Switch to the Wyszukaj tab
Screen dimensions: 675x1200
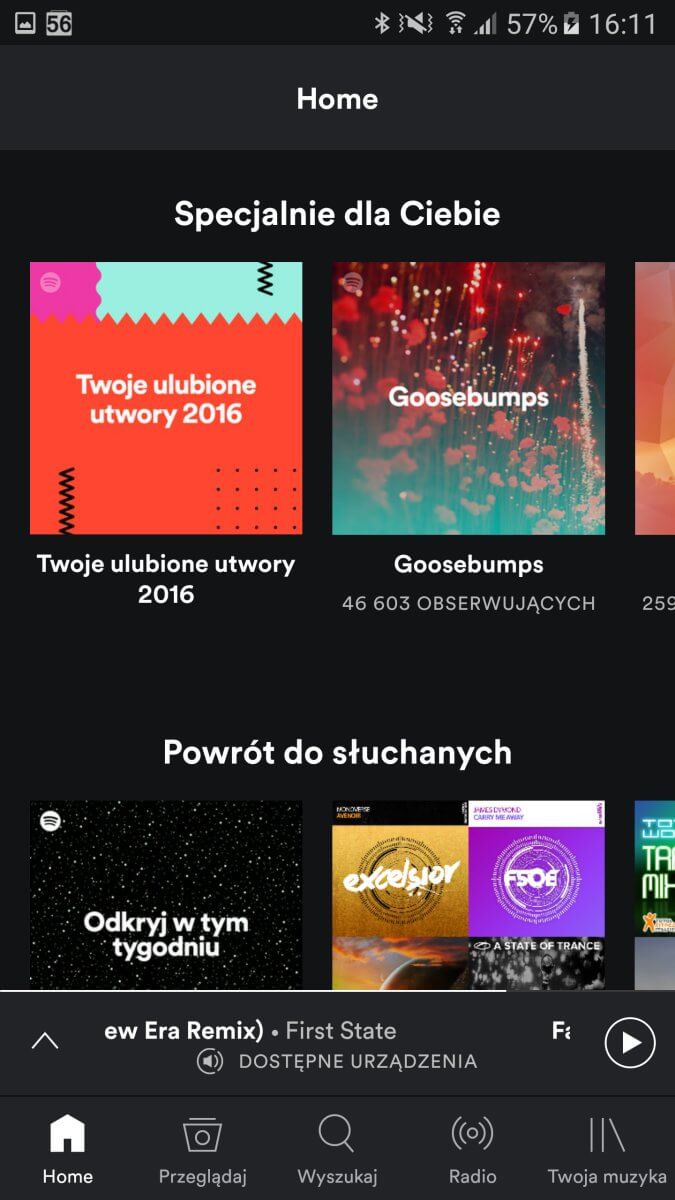click(337, 1149)
